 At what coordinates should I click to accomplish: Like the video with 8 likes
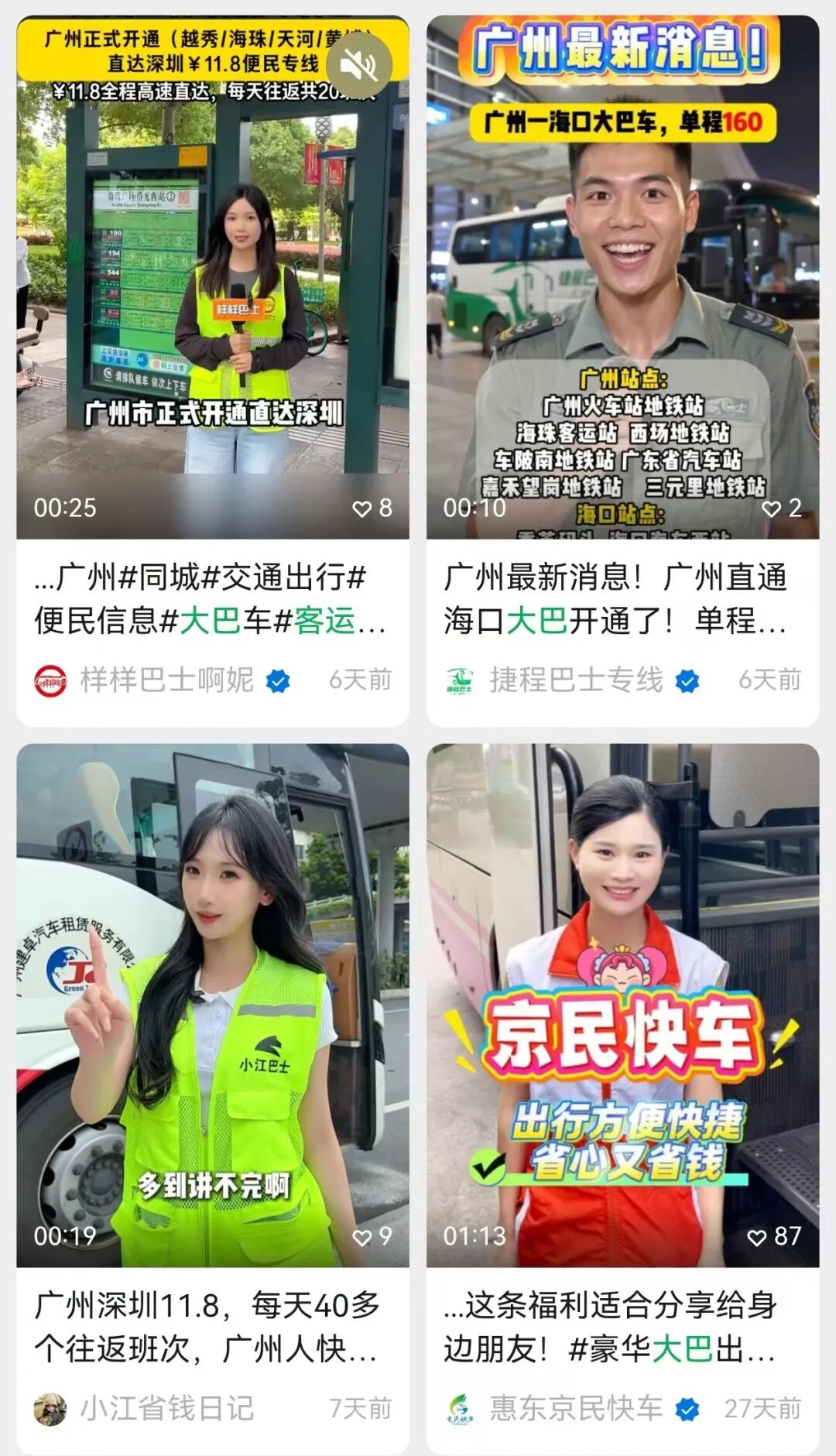372,508
